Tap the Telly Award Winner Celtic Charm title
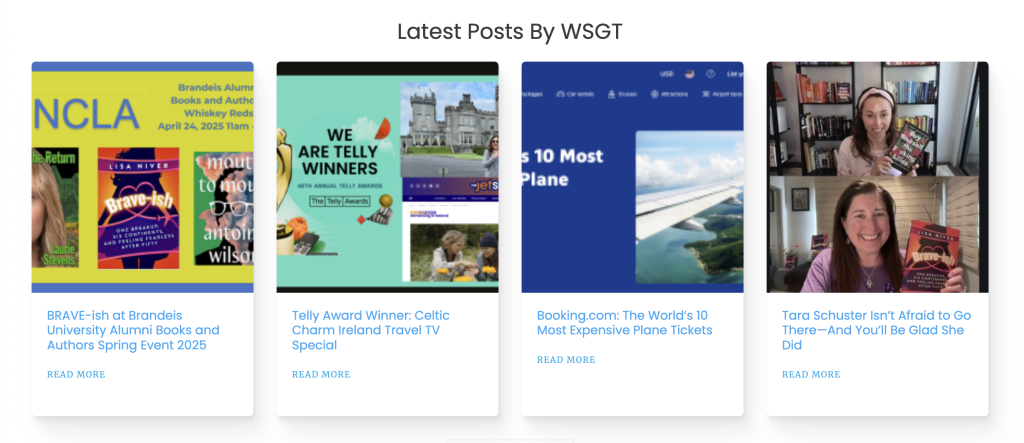1024x443 pixels. click(x=370, y=330)
